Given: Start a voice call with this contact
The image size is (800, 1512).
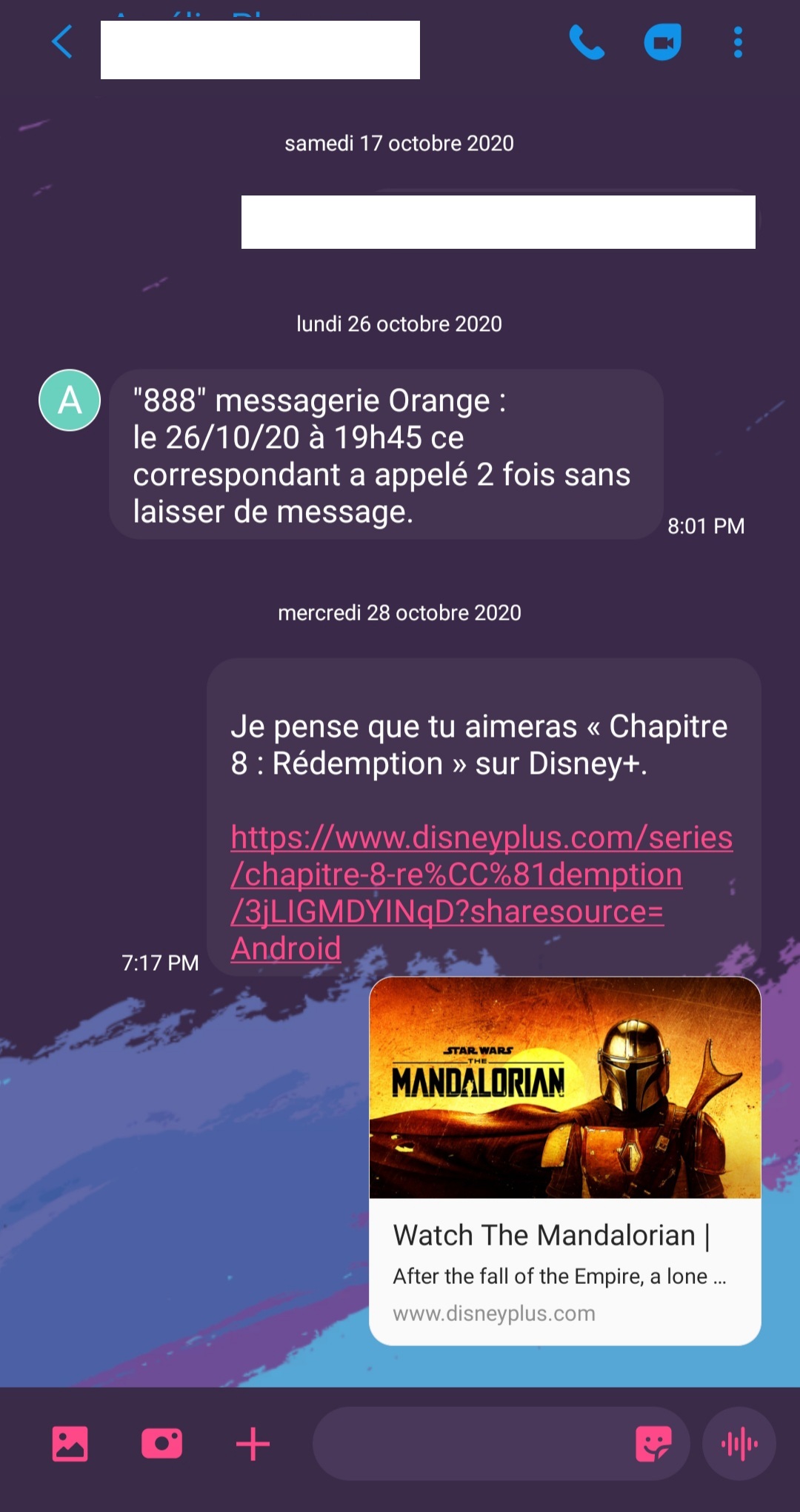Looking at the screenshot, I should pyautogui.click(x=587, y=42).
